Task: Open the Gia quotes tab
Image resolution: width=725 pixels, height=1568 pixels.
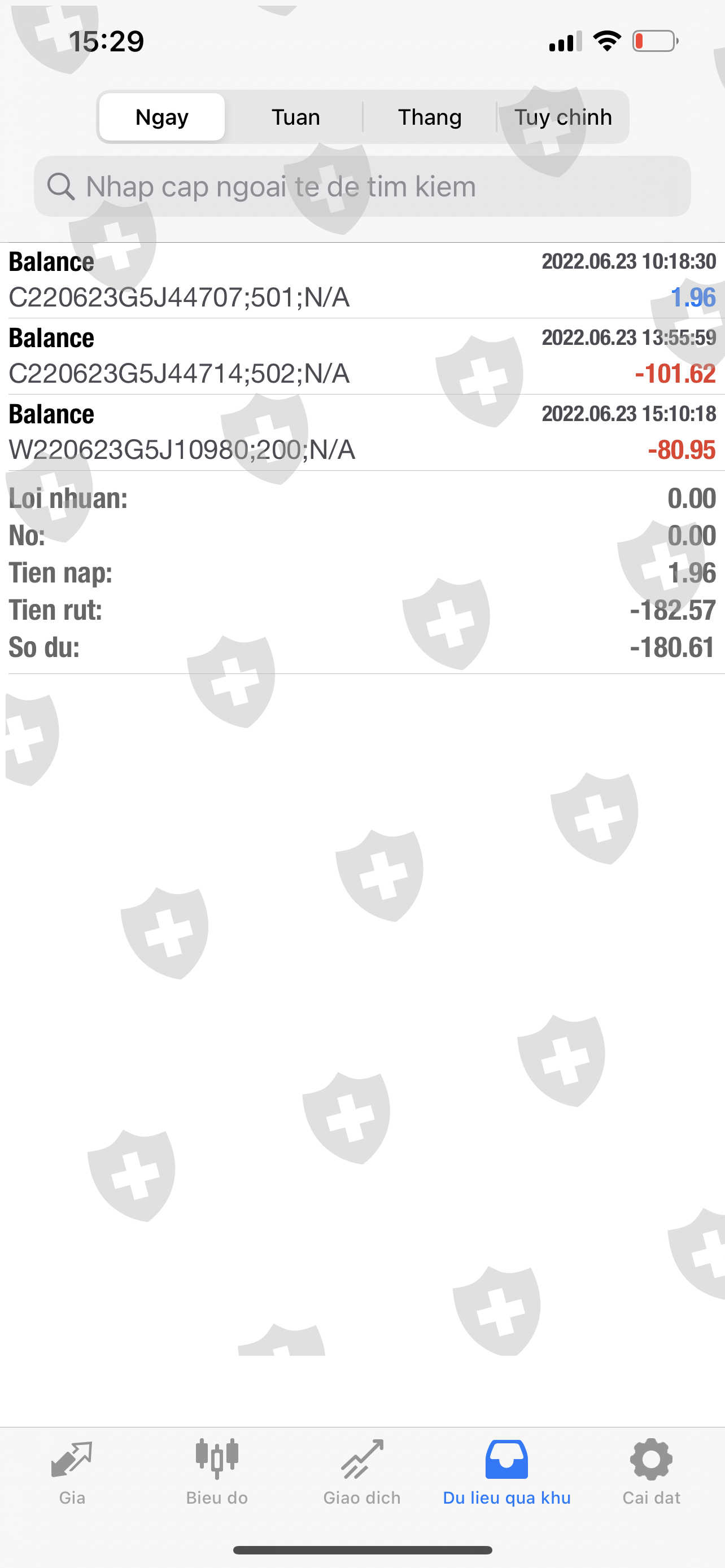Action: click(72, 1470)
